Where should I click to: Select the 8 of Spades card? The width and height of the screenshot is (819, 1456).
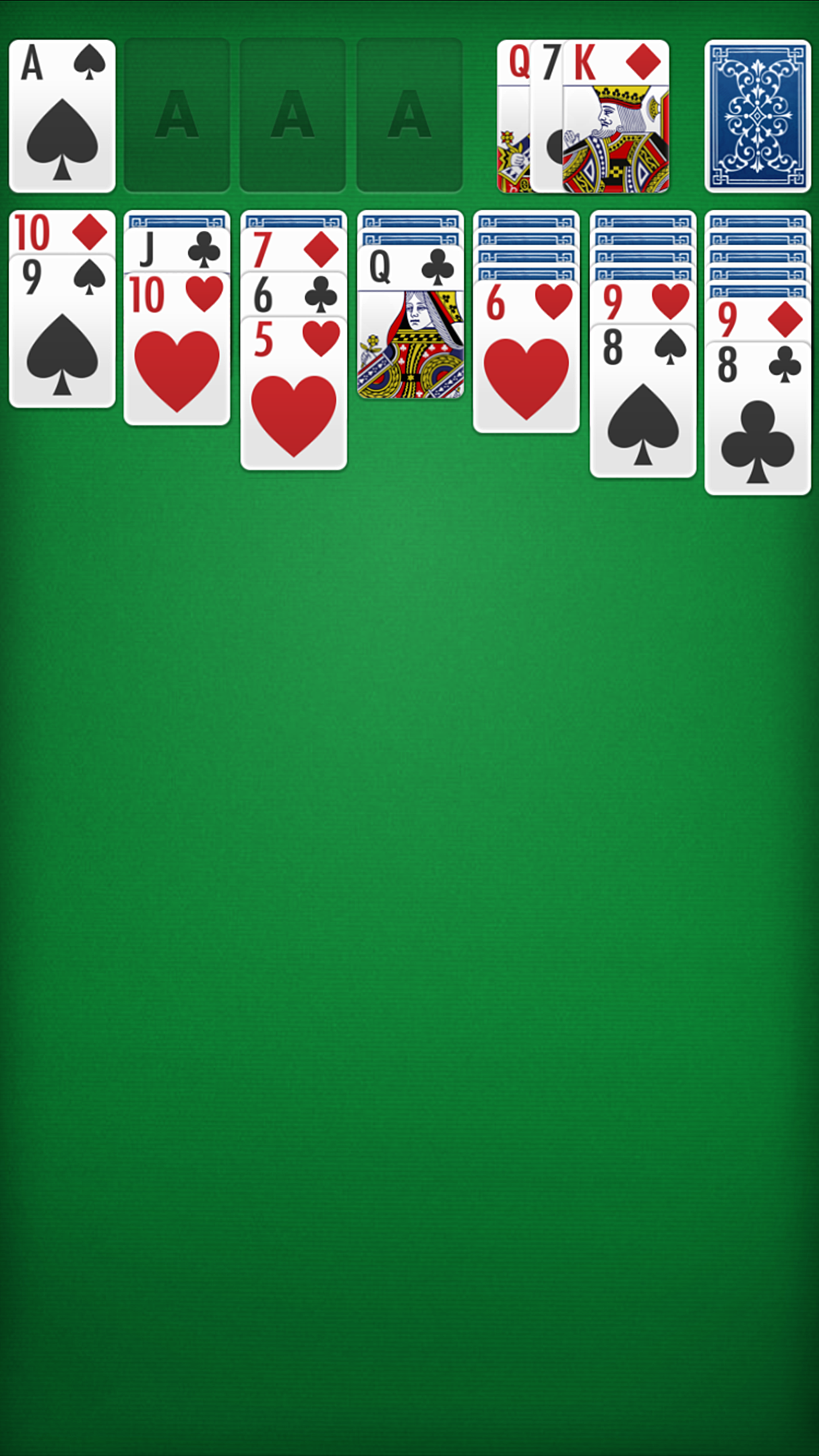tap(643, 402)
